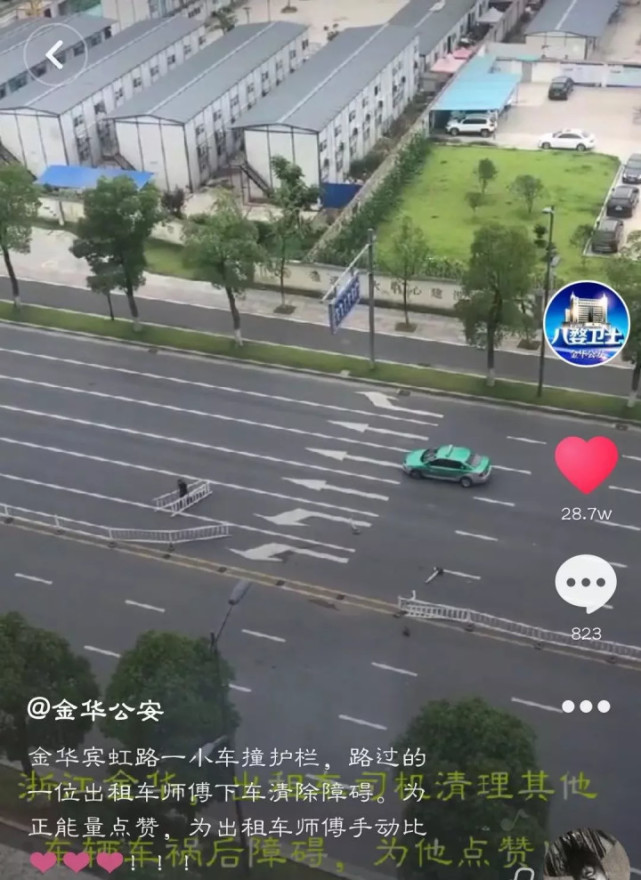Image resolution: width=641 pixels, height=880 pixels.
Task: Open the three-dot share menu
Action: (585, 706)
